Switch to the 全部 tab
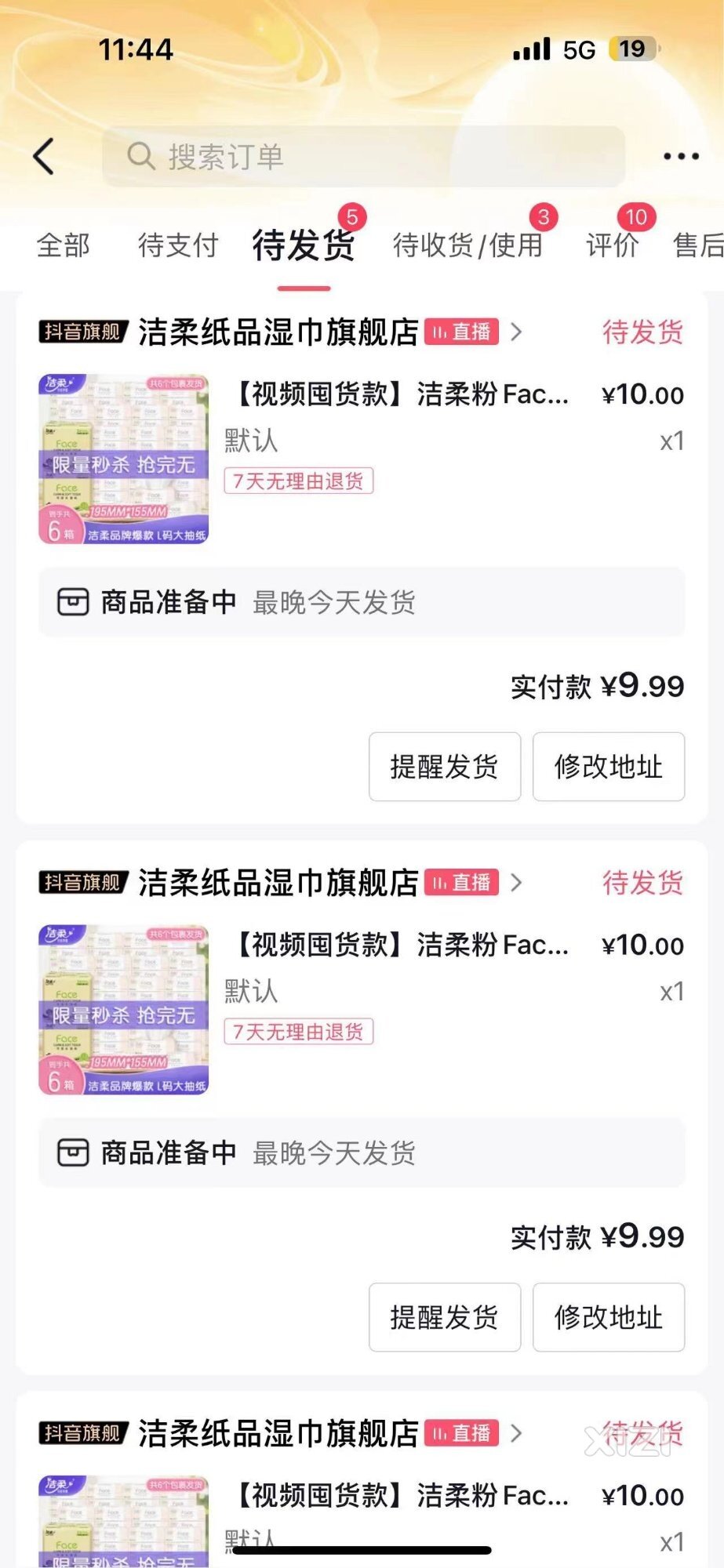The height and width of the screenshot is (1568, 724). click(64, 245)
